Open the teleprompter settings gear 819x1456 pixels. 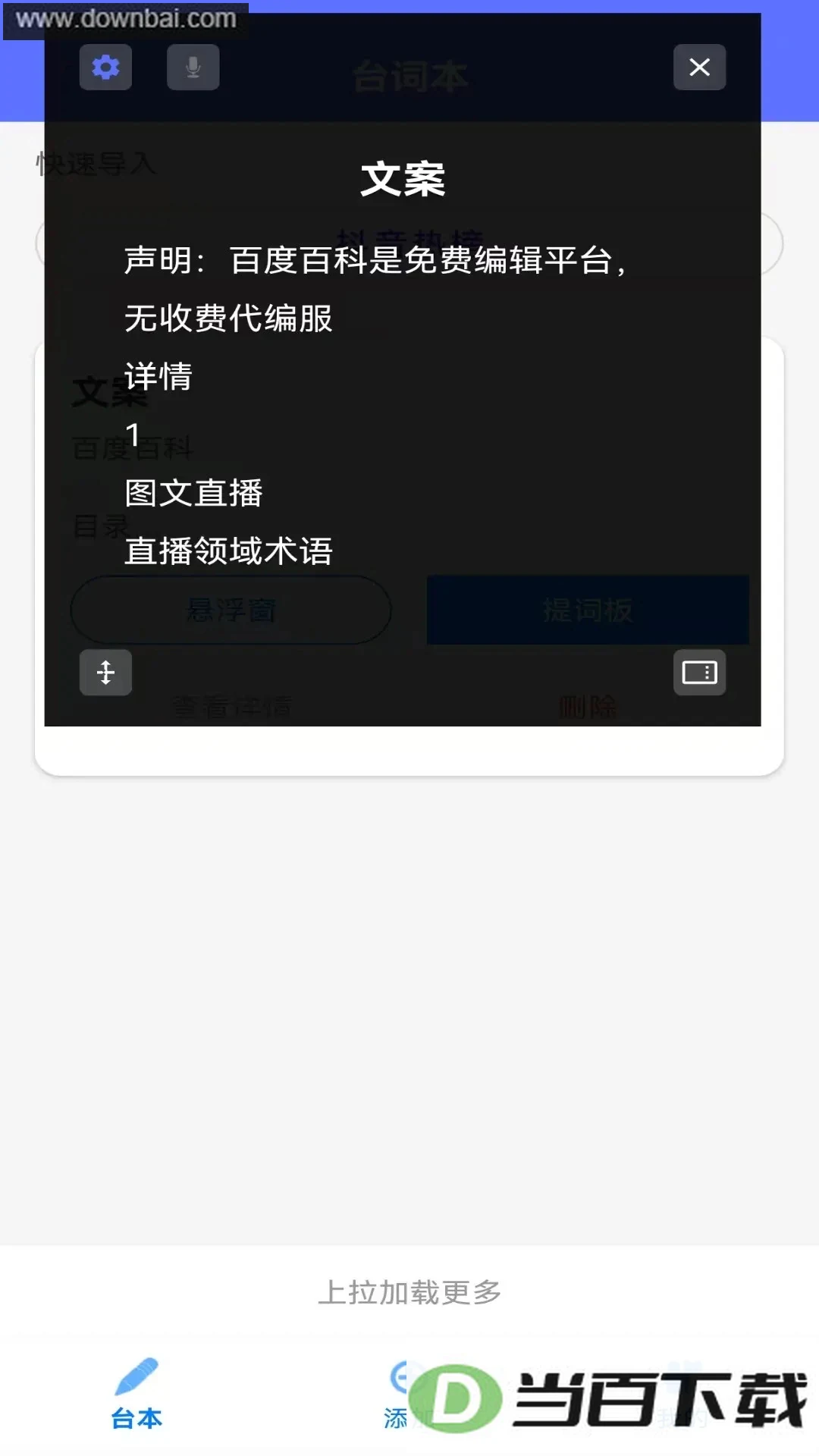[x=105, y=67]
